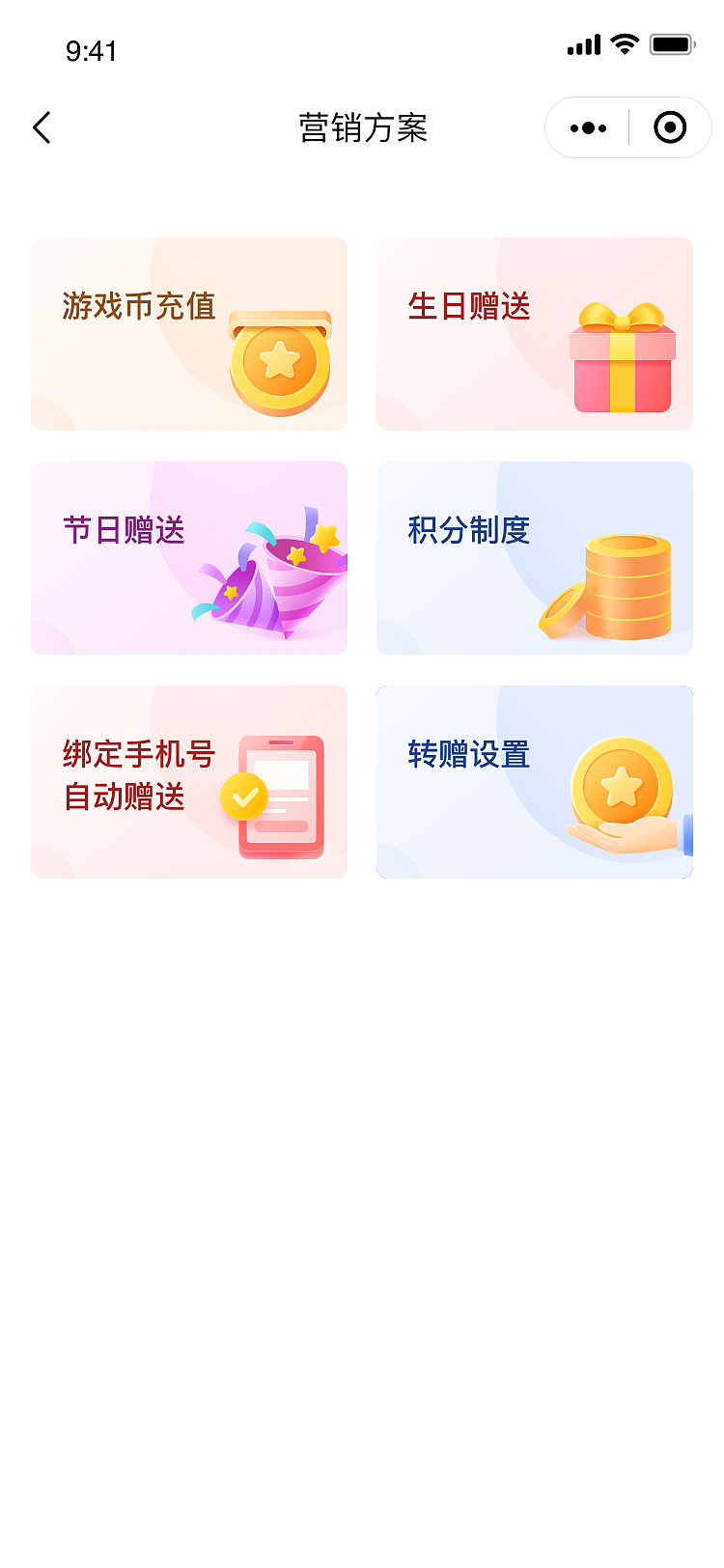Open the 节日赠送 card
The image size is (724, 1568).
click(x=188, y=558)
